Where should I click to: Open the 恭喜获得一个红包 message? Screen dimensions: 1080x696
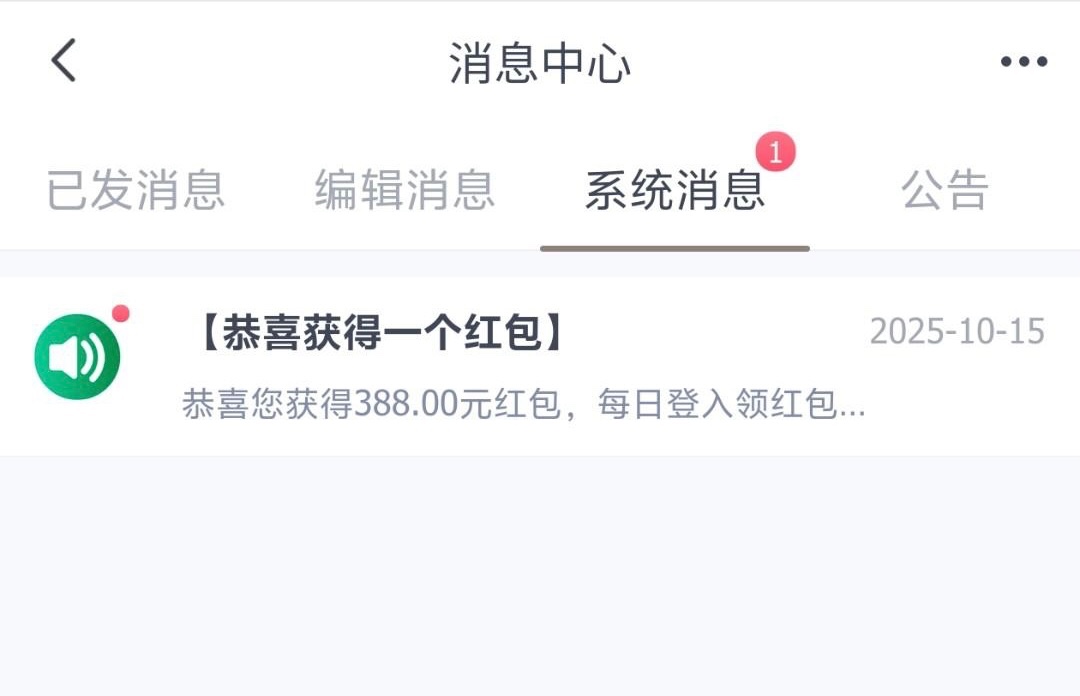[540, 367]
